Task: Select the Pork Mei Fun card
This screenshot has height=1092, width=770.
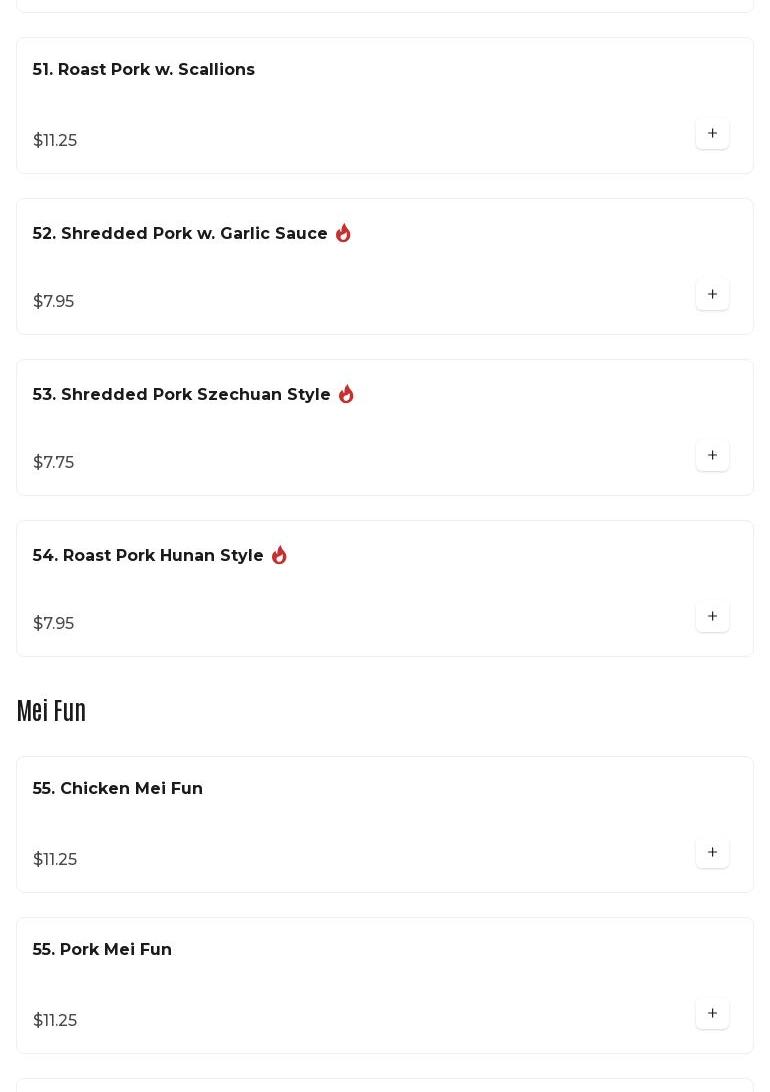Action: coord(102,950)
